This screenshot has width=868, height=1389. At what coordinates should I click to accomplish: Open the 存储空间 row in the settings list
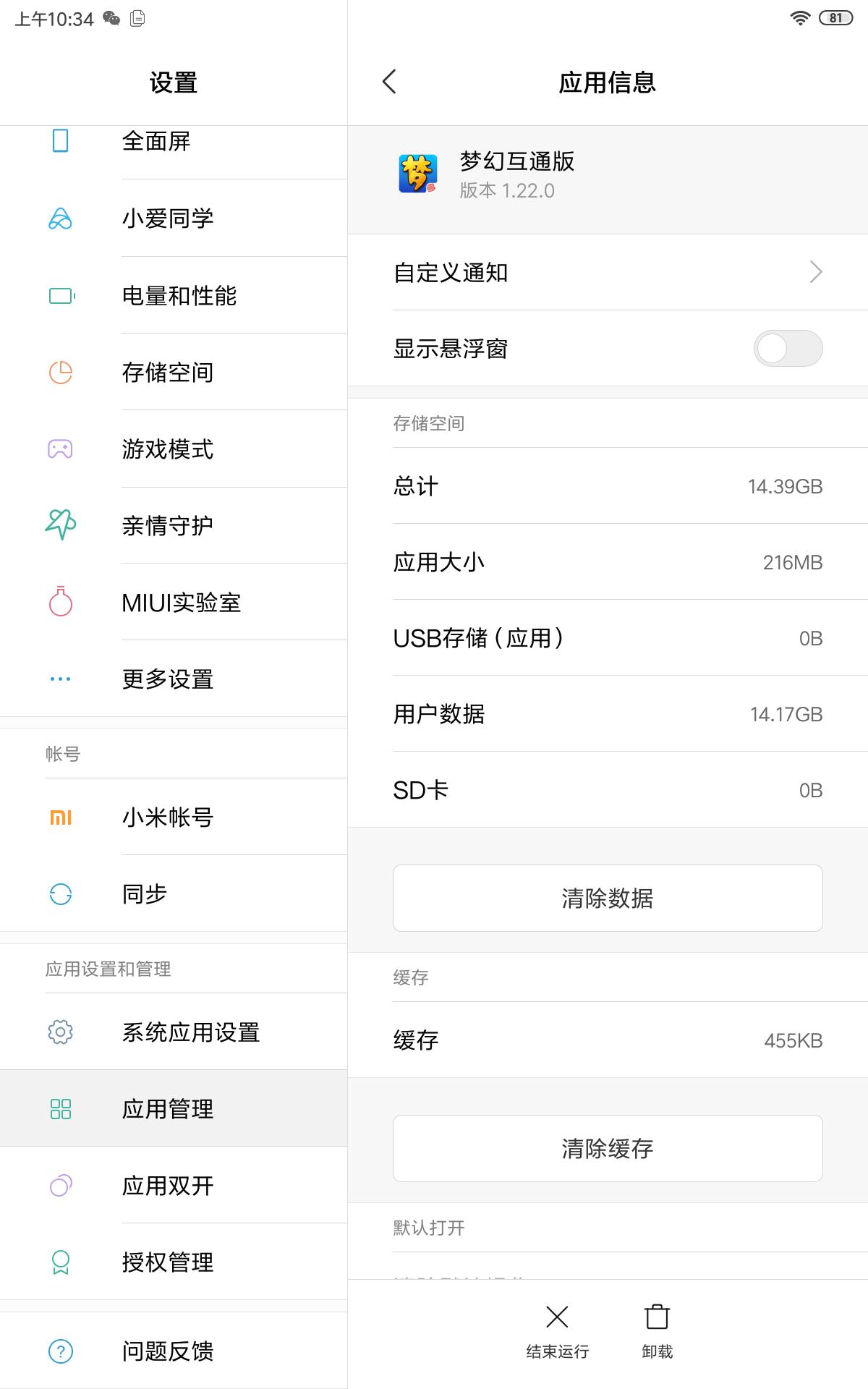tap(174, 372)
